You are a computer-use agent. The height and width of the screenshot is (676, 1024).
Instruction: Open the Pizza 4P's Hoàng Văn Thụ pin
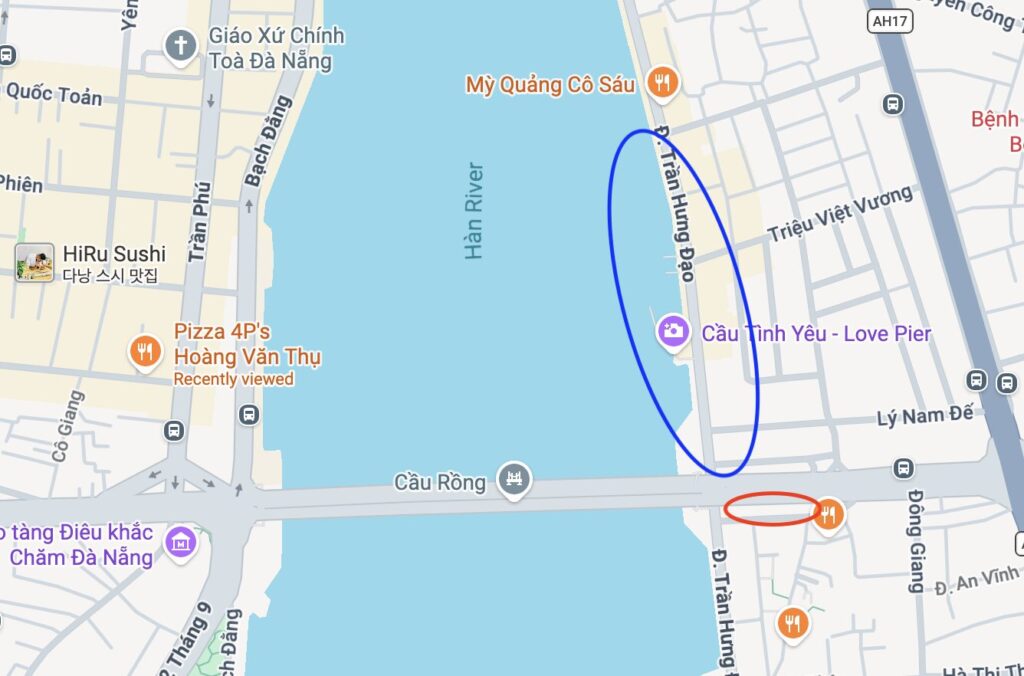point(146,350)
